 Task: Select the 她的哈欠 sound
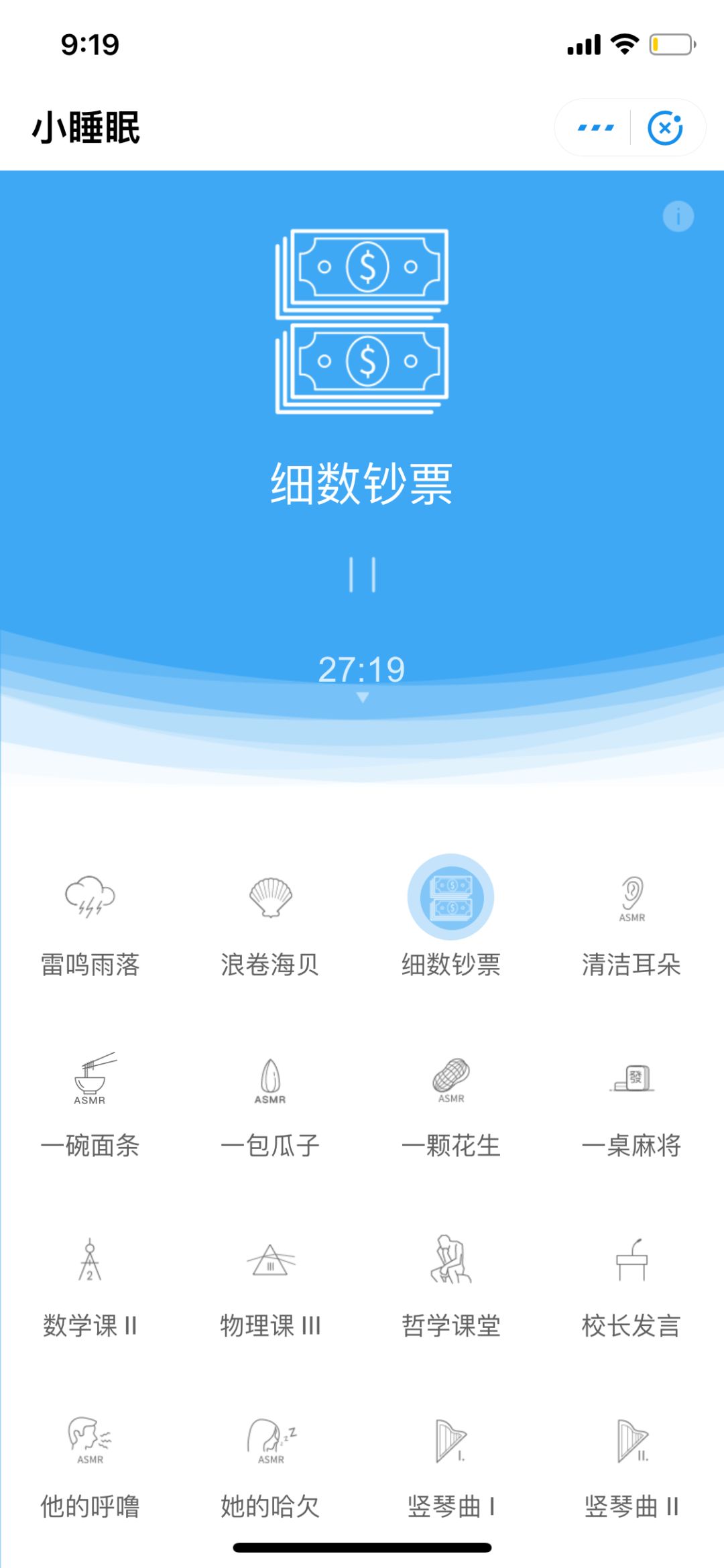[x=270, y=1468]
